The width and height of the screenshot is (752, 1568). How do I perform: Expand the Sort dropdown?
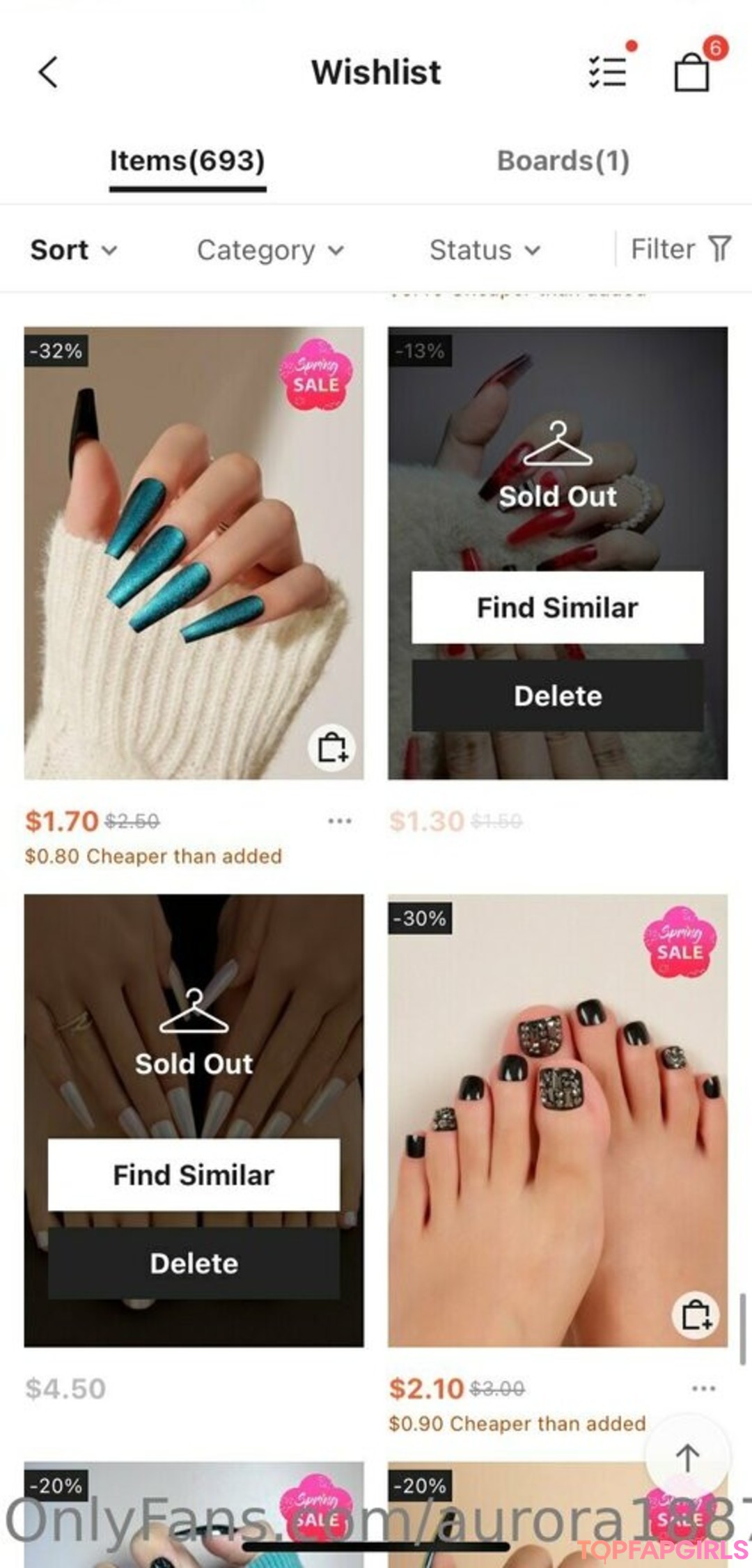point(73,250)
